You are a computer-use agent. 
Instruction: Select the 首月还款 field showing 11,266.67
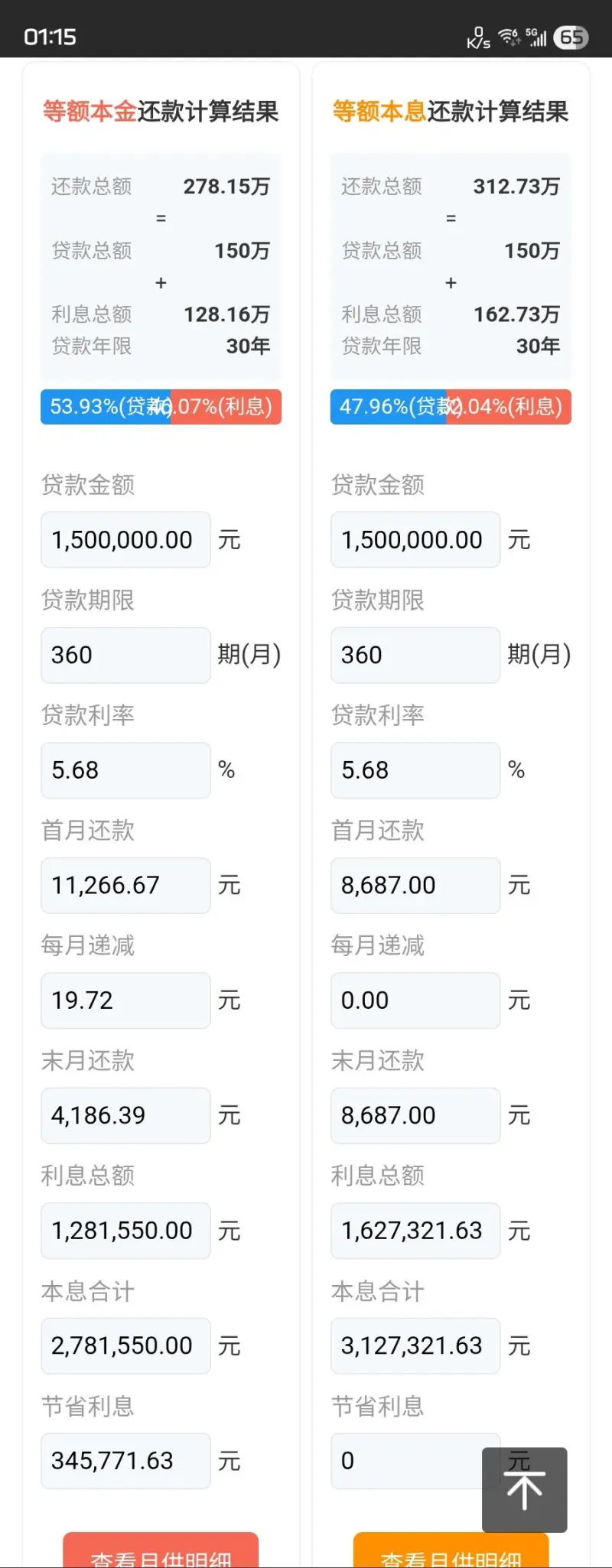125,886
